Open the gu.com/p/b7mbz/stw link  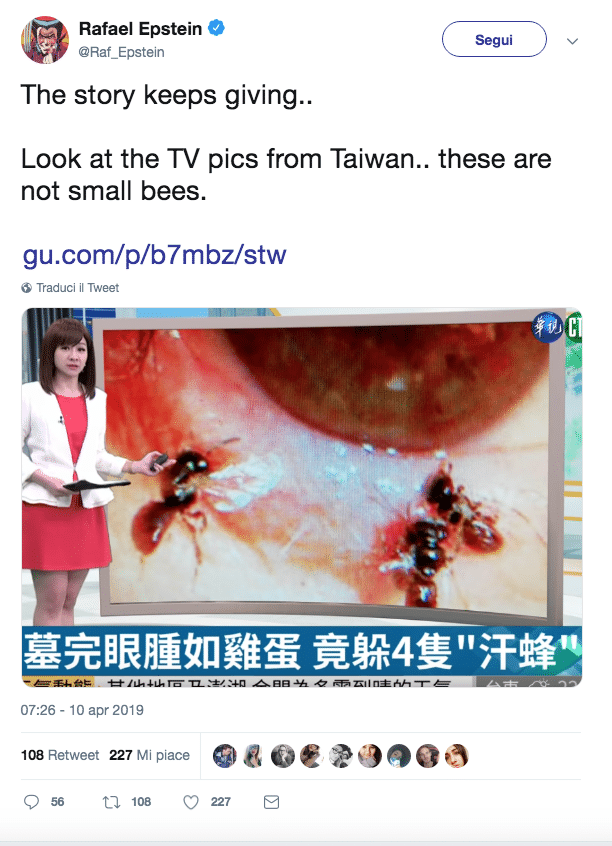pyautogui.click(x=154, y=255)
